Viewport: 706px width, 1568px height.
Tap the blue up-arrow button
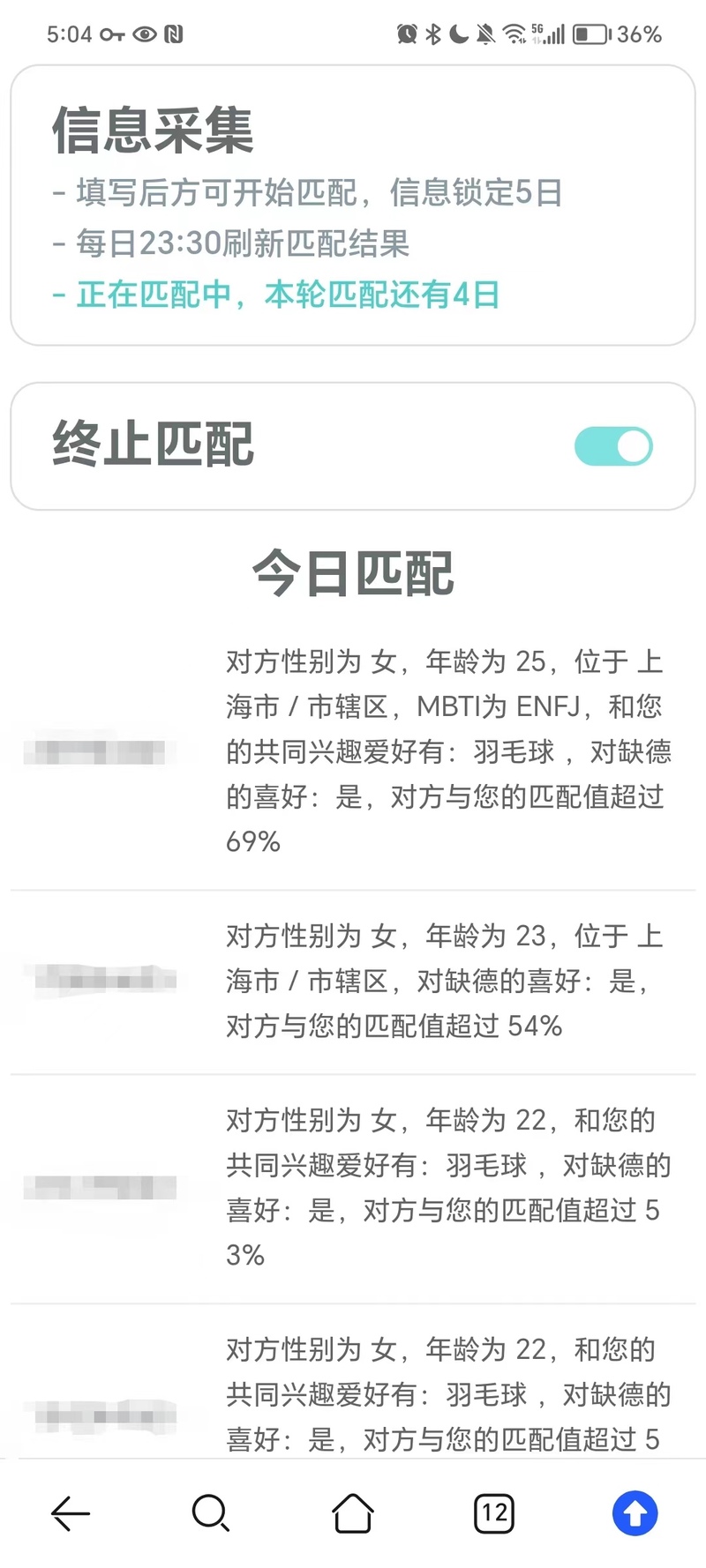coord(635,1513)
